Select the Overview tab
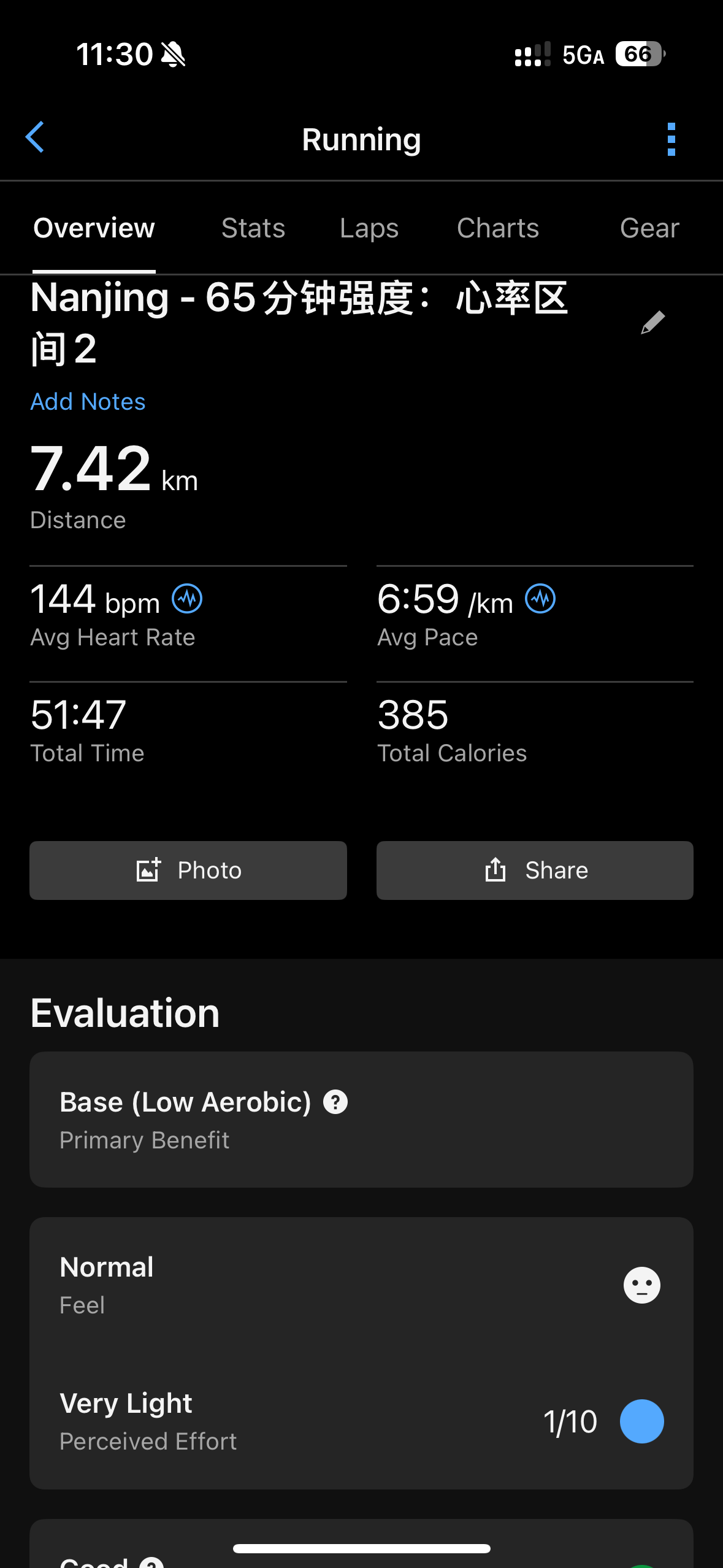723x1568 pixels. [94, 228]
